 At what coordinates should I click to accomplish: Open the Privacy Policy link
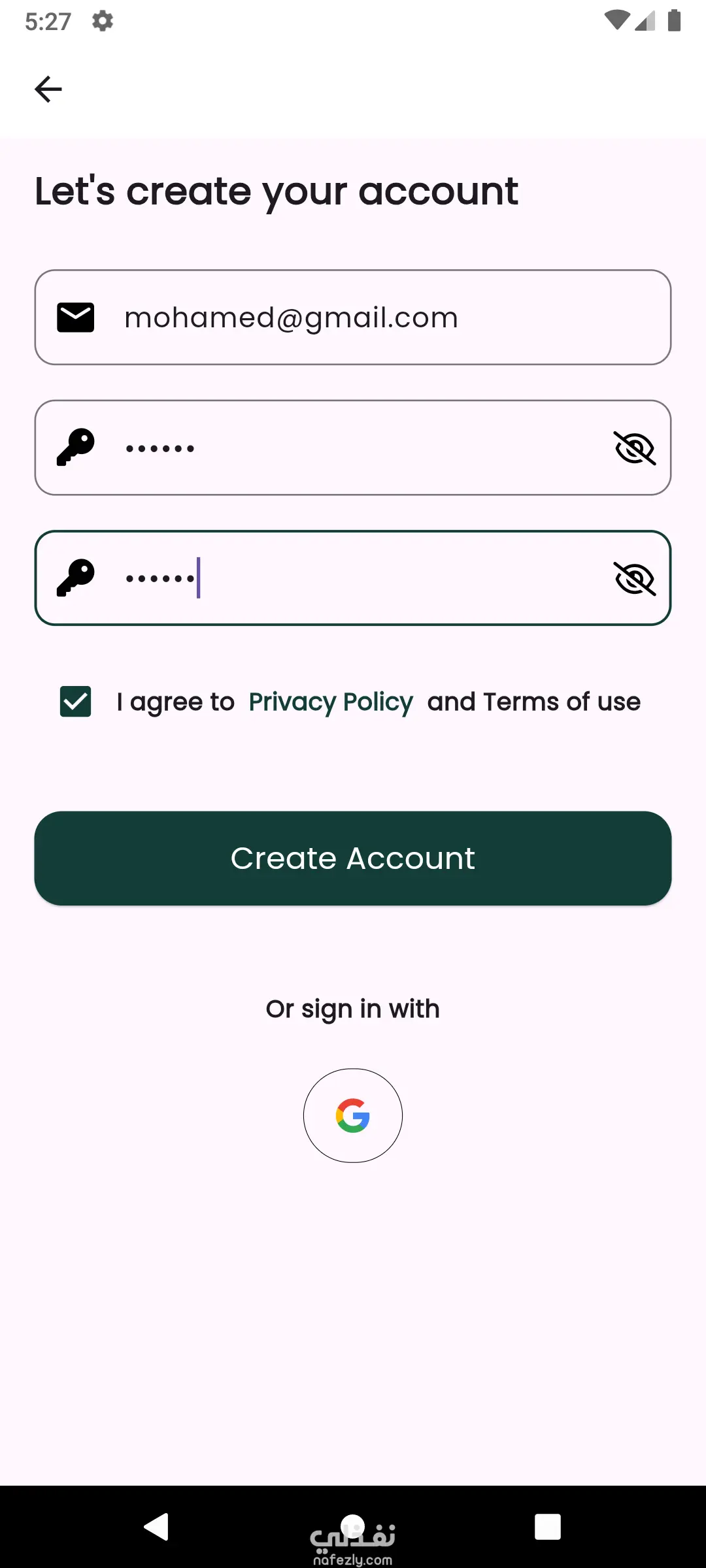[x=331, y=702]
